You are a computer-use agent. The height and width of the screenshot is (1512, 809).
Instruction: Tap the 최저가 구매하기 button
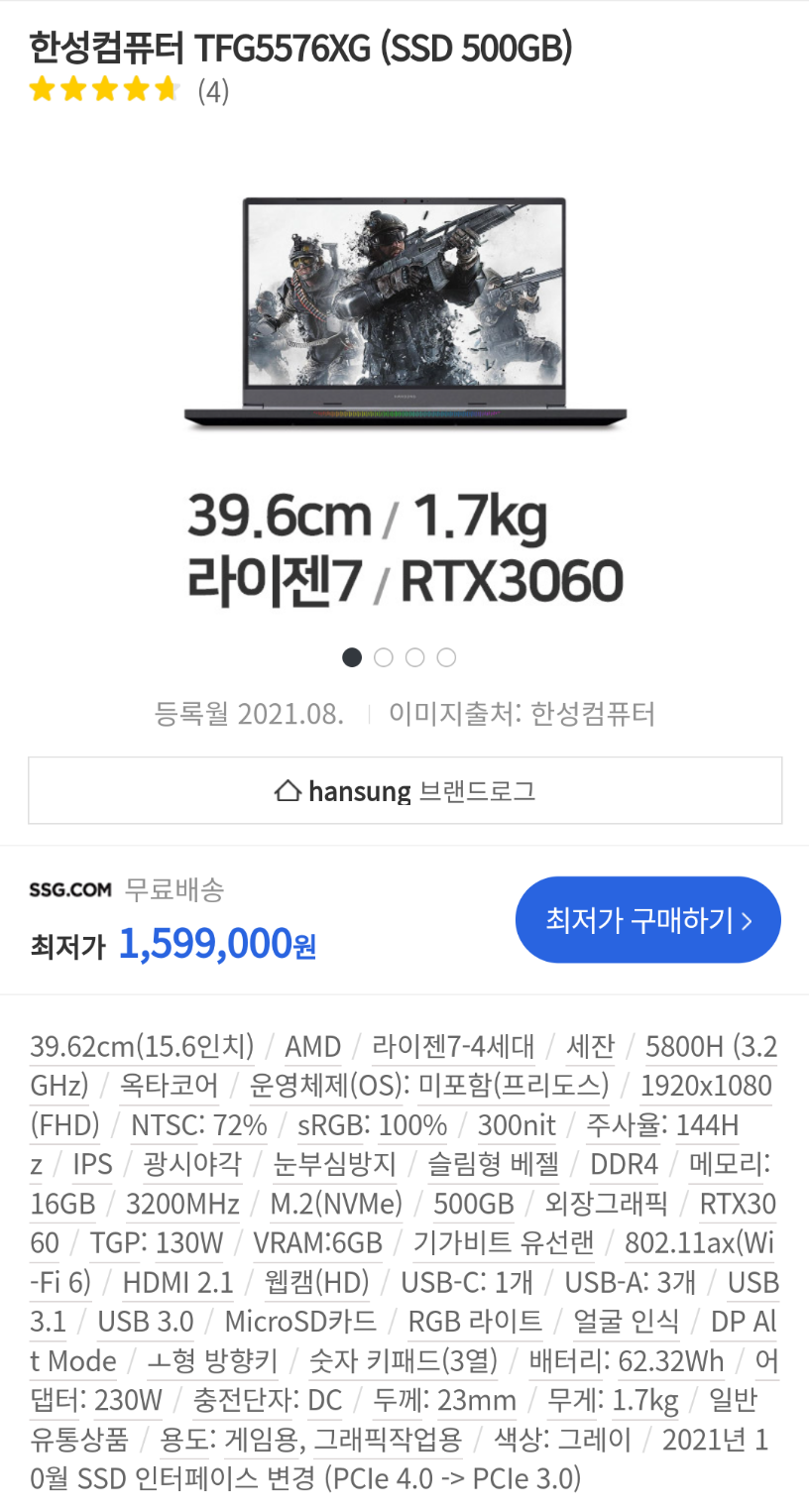648,919
